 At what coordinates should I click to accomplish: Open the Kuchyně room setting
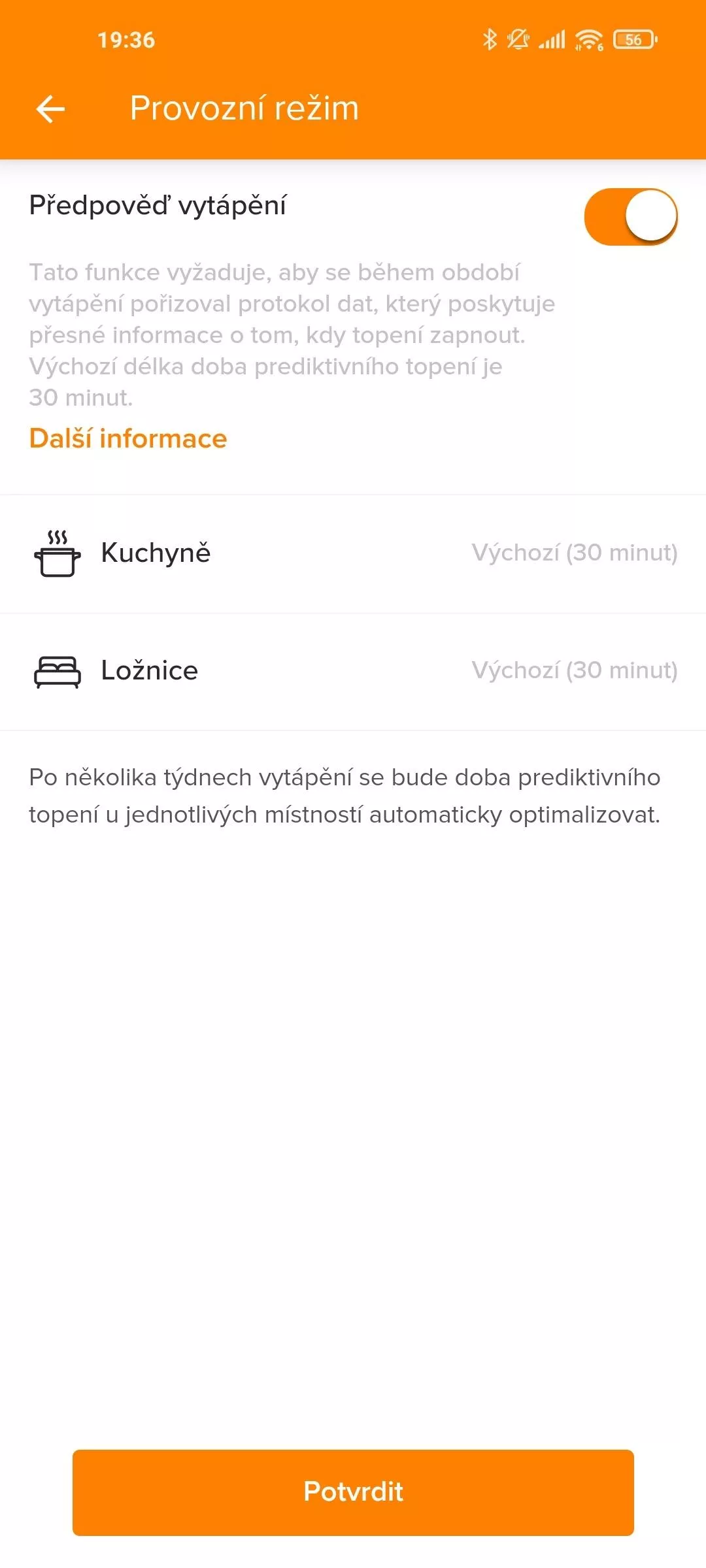click(x=353, y=554)
